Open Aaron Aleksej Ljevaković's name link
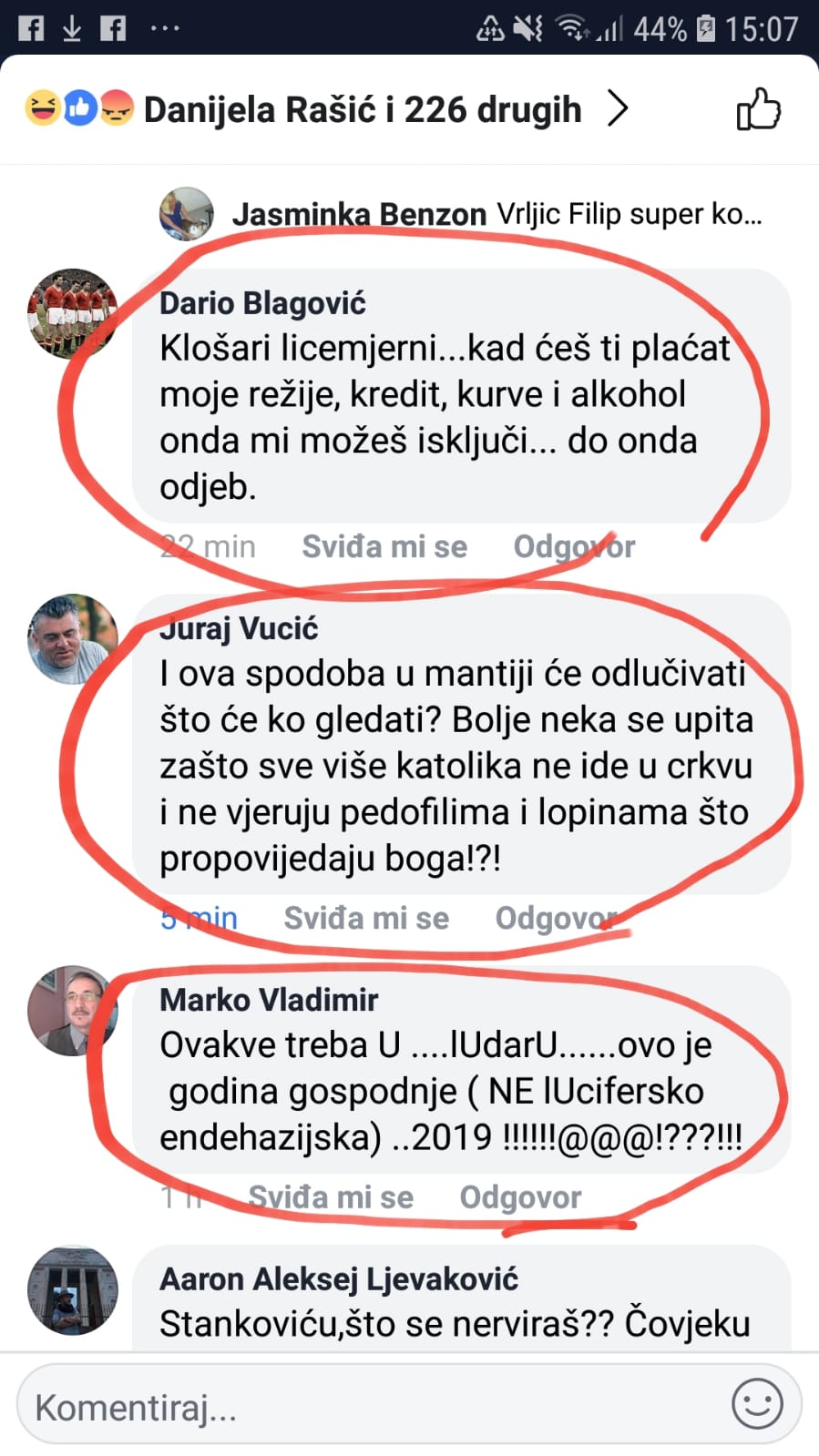The image size is (819, 1456). point(339,1279)
